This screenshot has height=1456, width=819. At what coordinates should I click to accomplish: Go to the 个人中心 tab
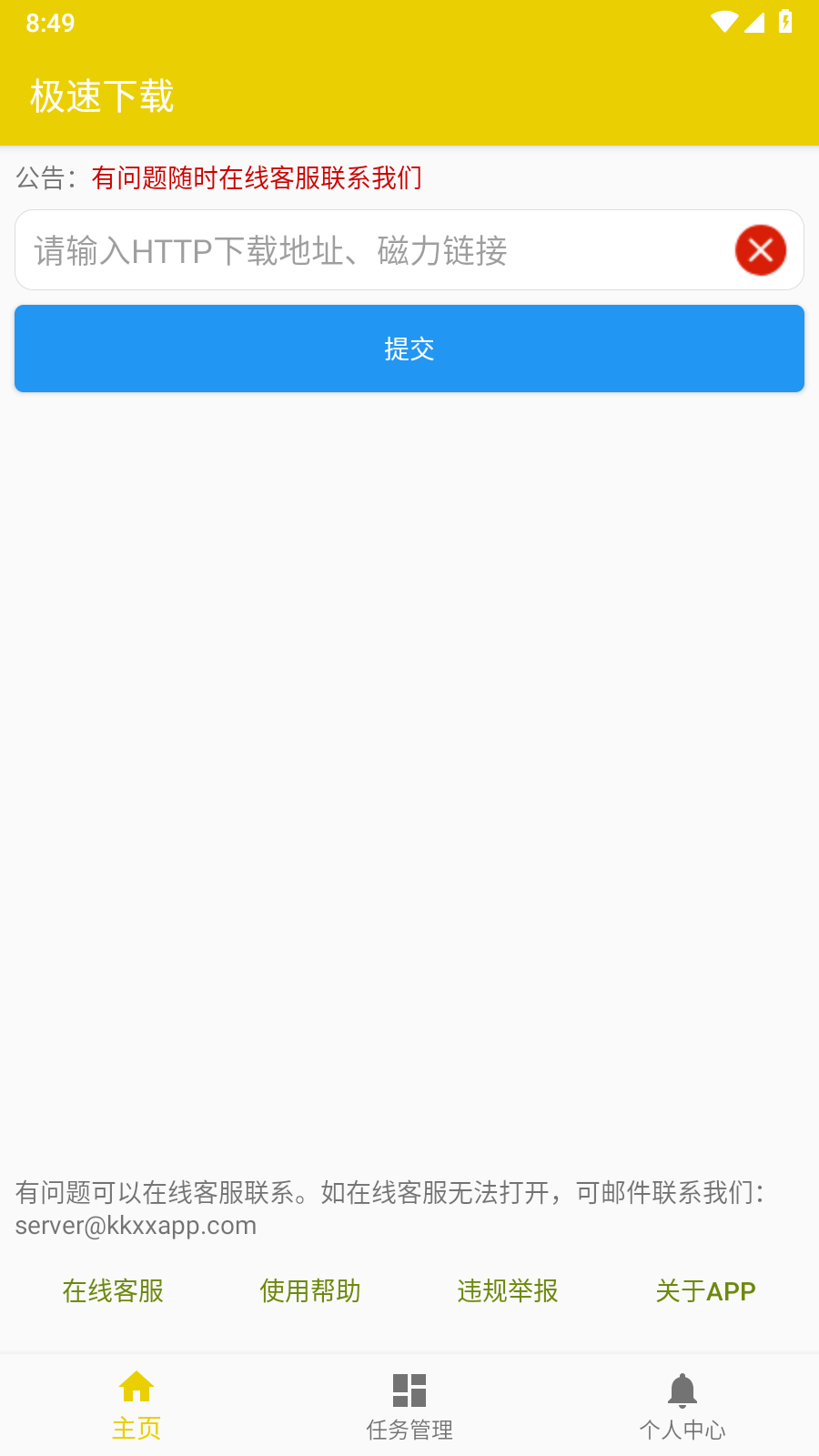point(682,1405)
